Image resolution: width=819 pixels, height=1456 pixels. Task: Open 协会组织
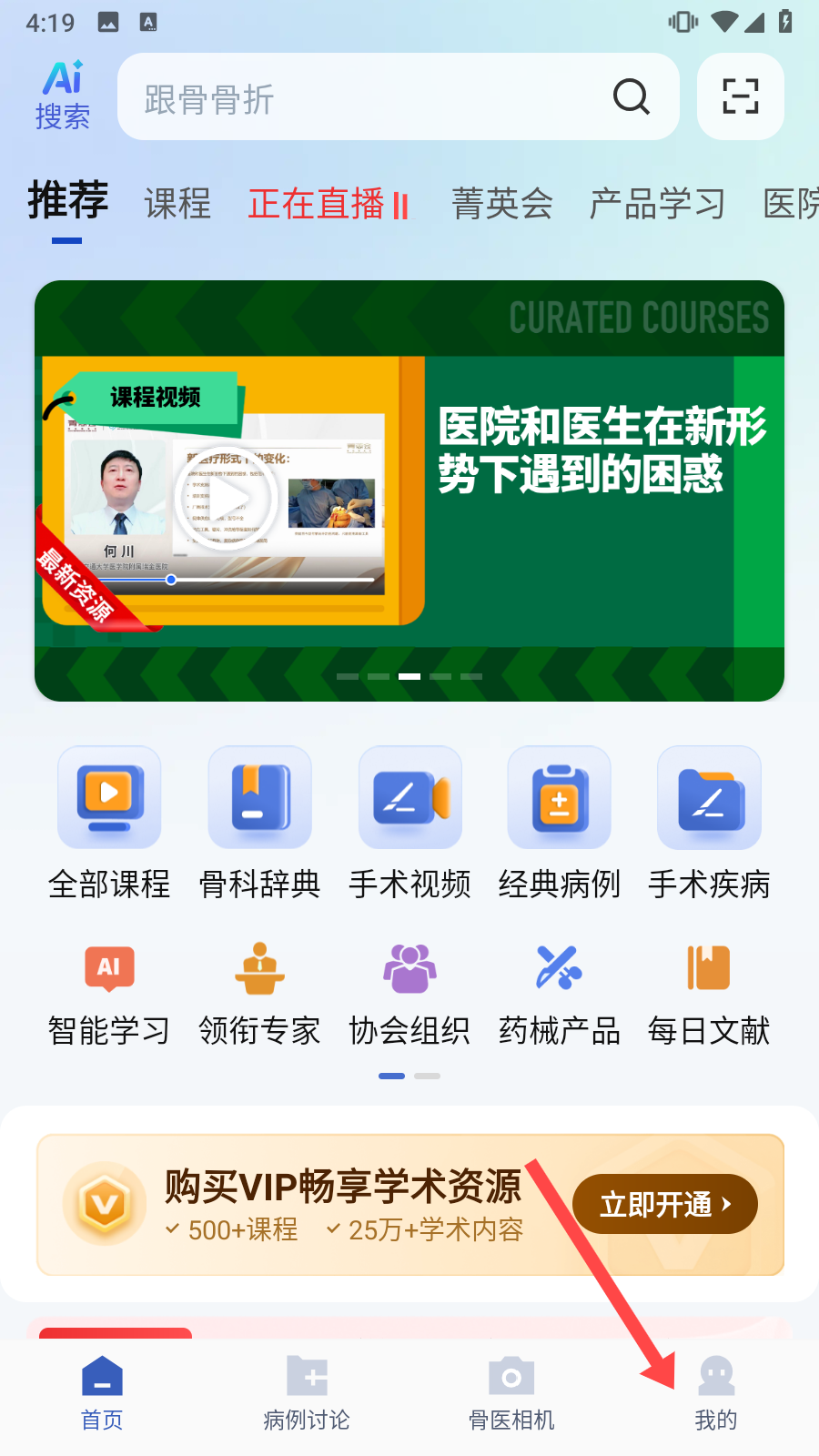click(409, 994)
